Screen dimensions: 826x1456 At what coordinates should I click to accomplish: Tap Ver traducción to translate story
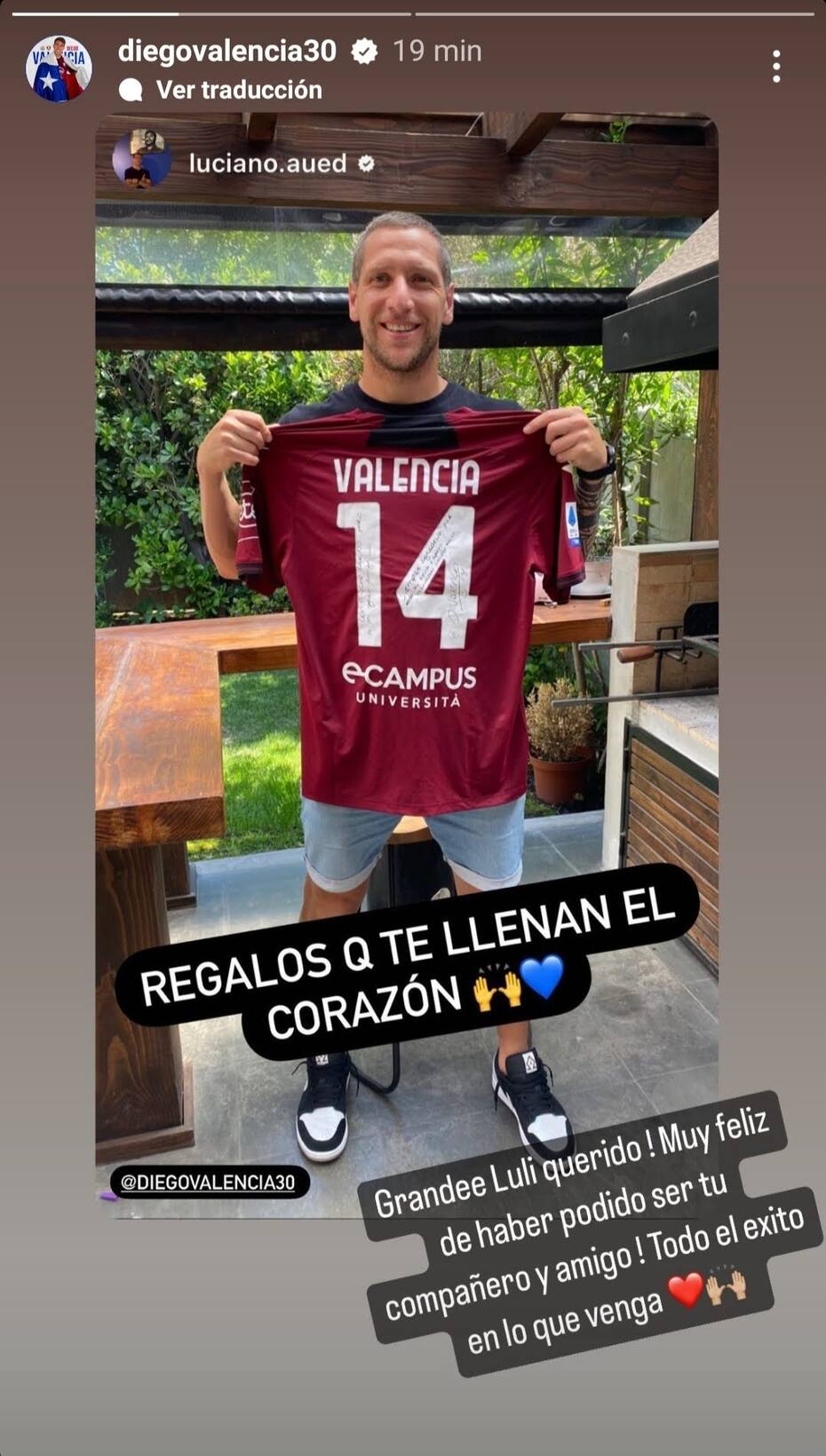(x=238, y=90)
